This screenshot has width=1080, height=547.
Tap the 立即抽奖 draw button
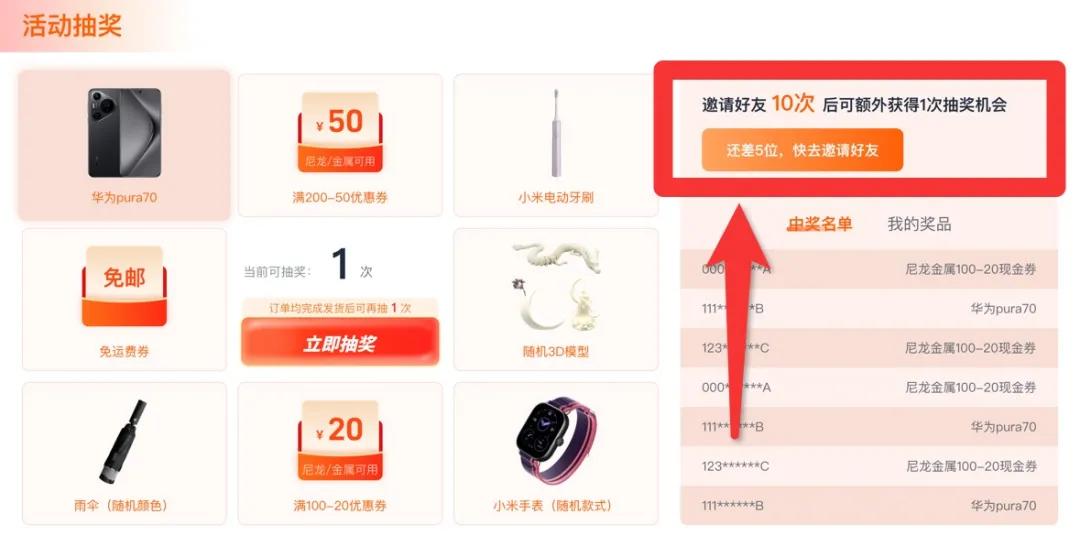coord(340,343)
